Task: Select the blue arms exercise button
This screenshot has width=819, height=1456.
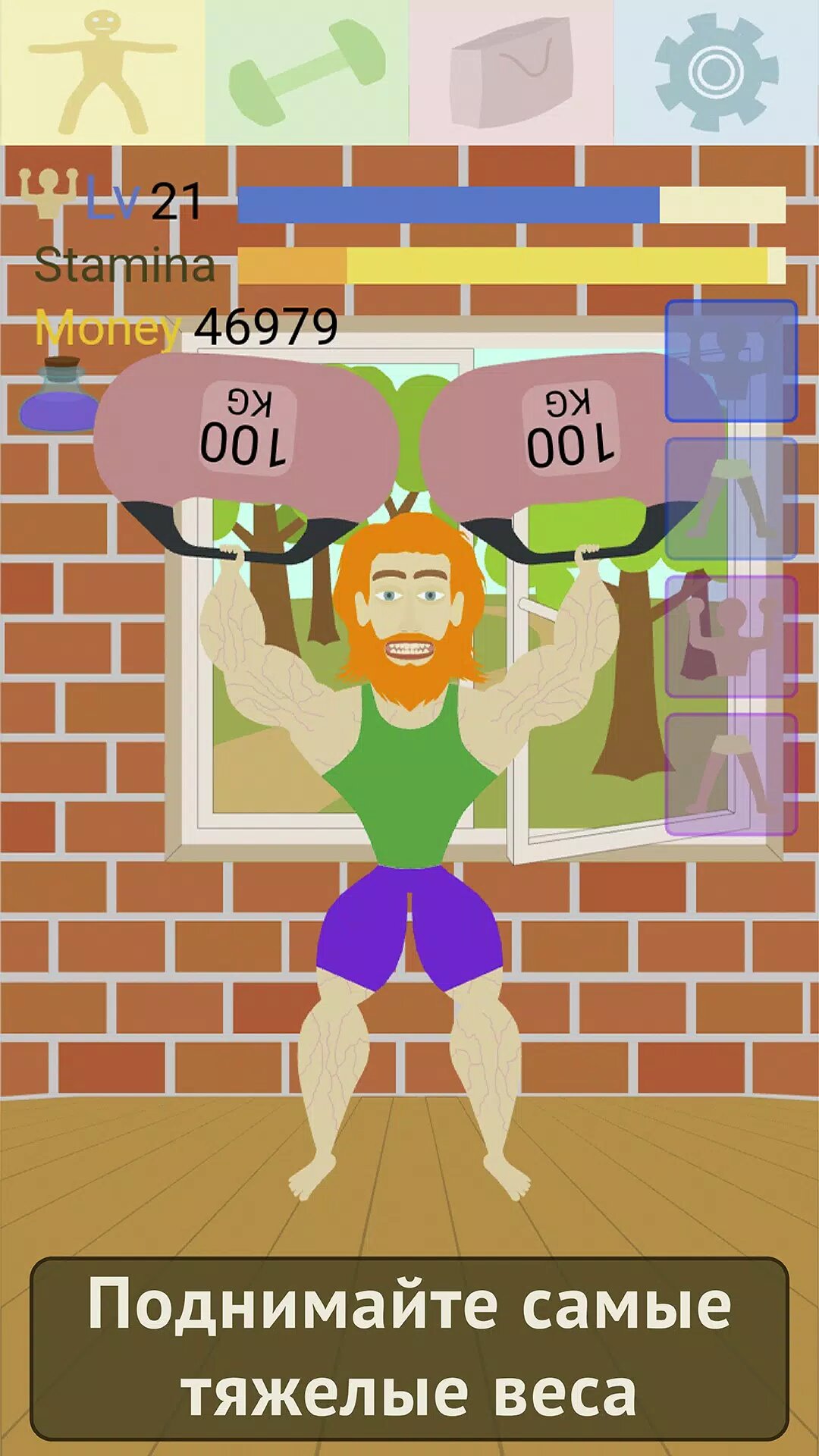Action: (x=731, y=361)
